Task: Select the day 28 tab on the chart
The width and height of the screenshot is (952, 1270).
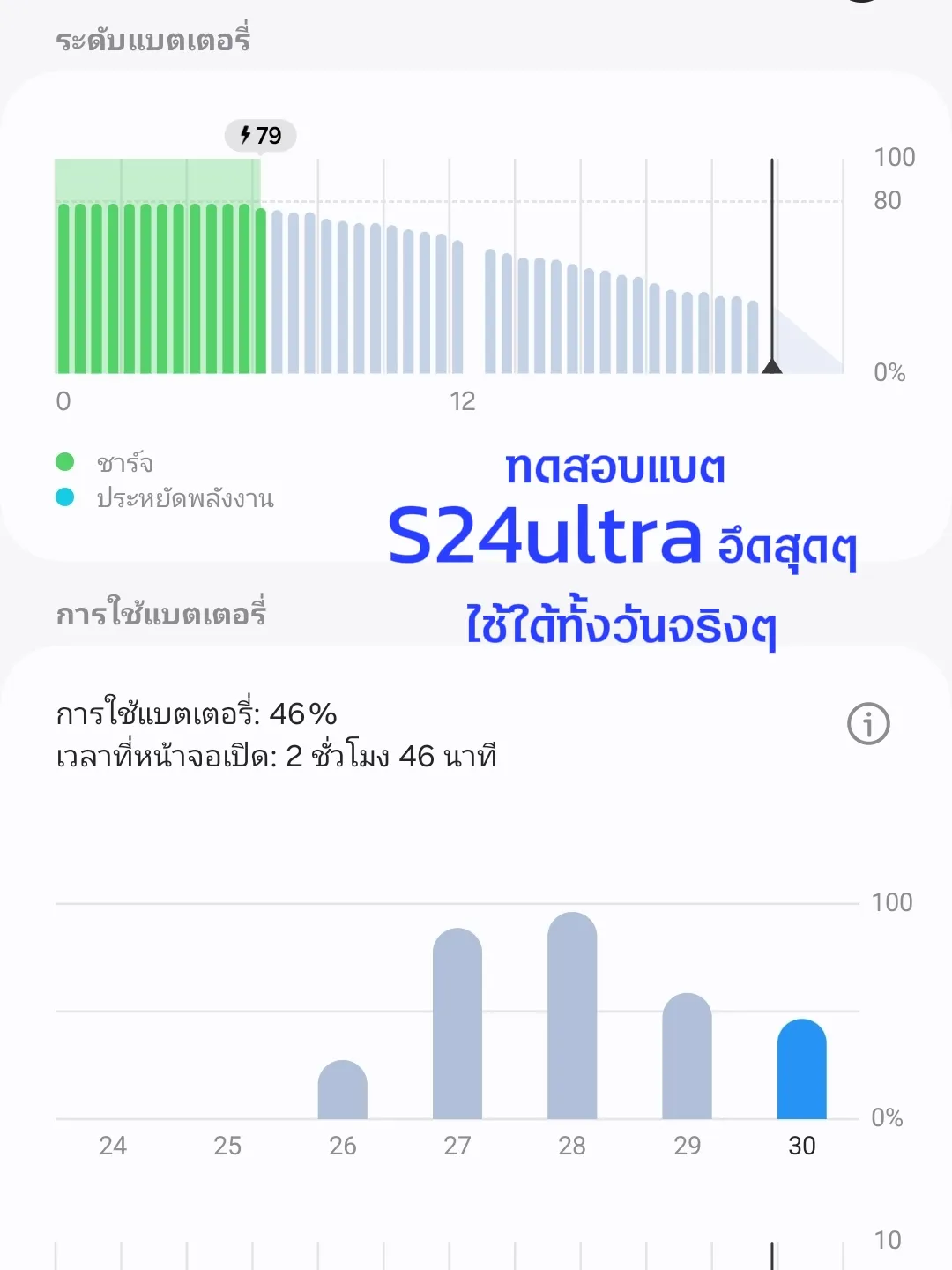Action: (x=571, y=1147)
